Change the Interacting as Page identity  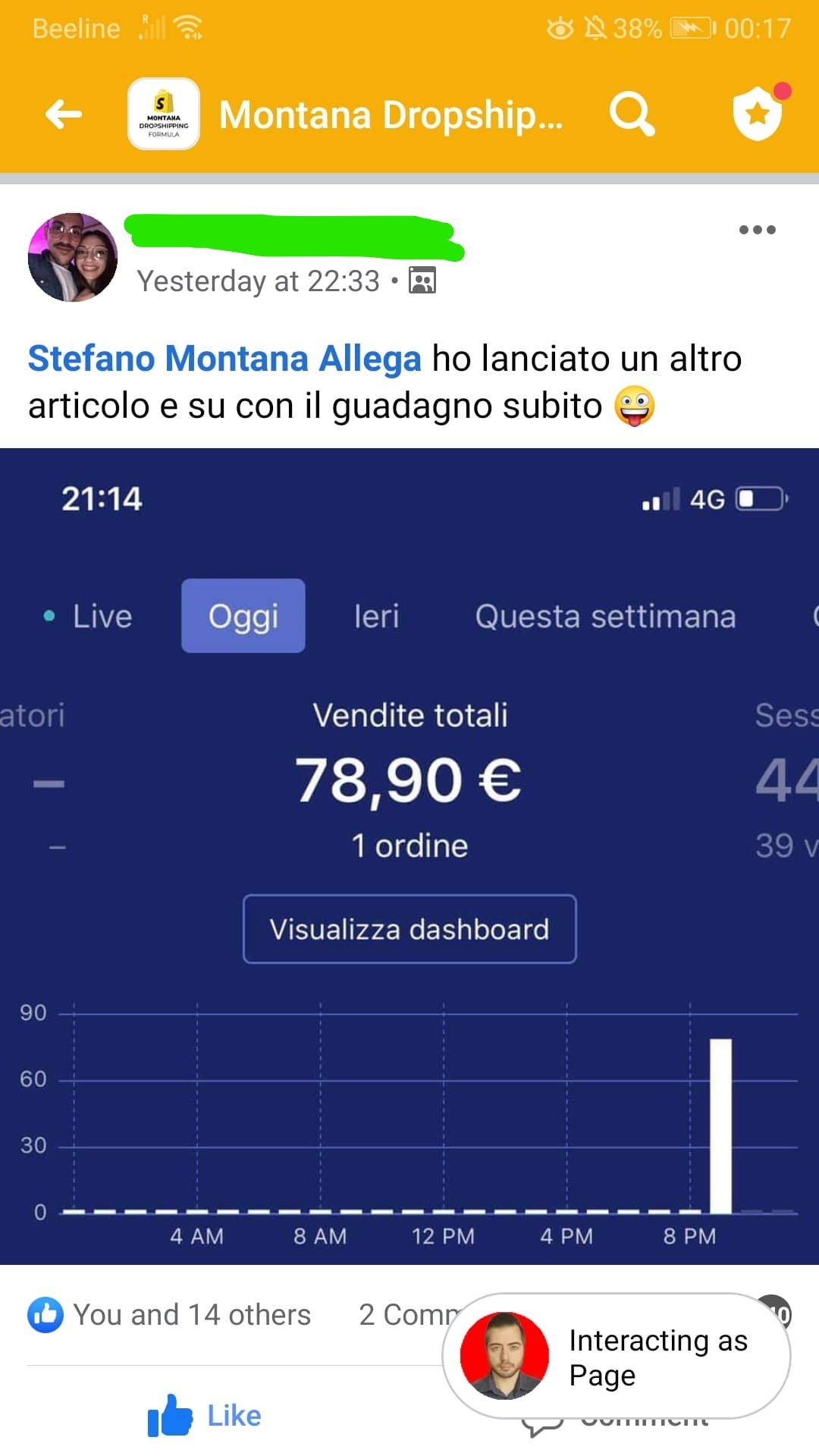pyautogui.click(x=616, y=1356)
